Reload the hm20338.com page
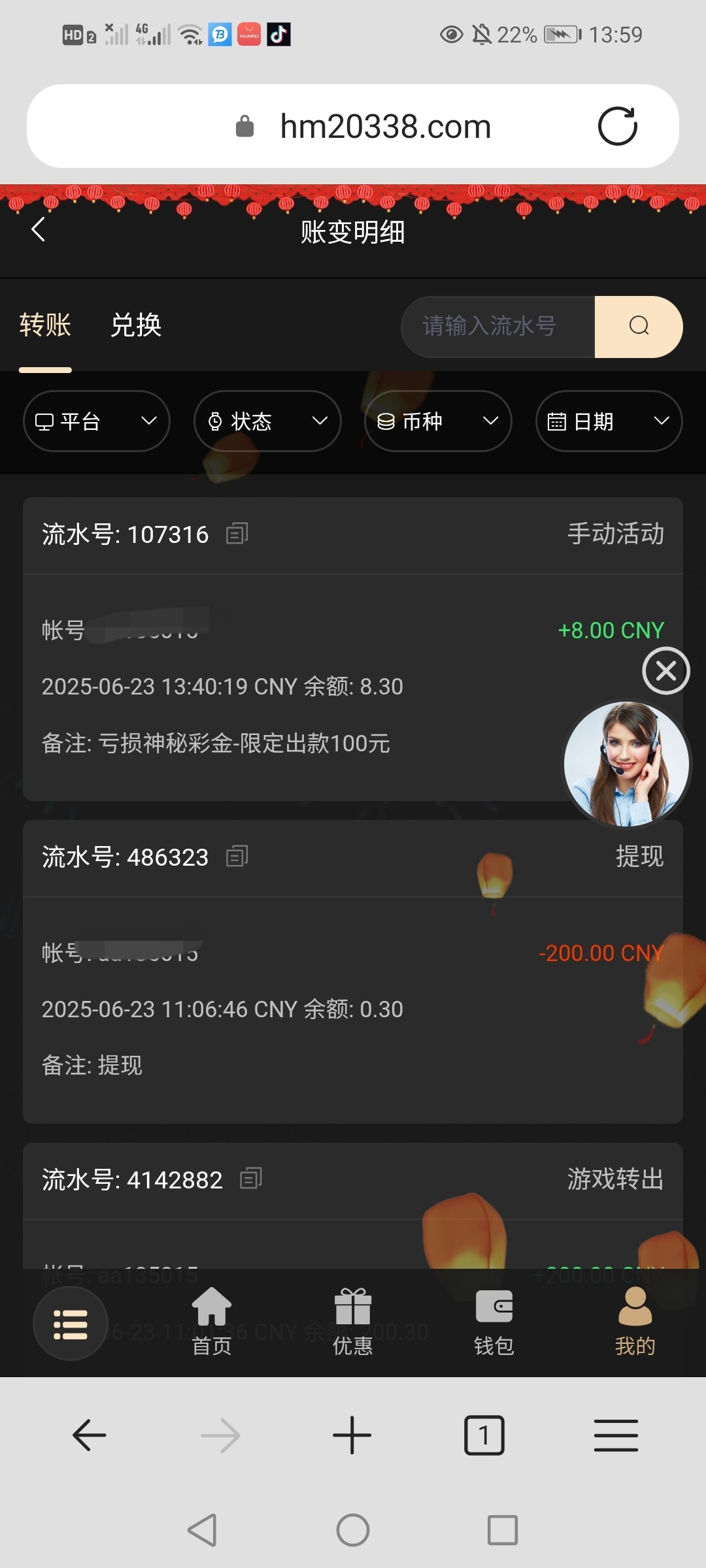Screen dimensions: 706x1568 point(617,126)
